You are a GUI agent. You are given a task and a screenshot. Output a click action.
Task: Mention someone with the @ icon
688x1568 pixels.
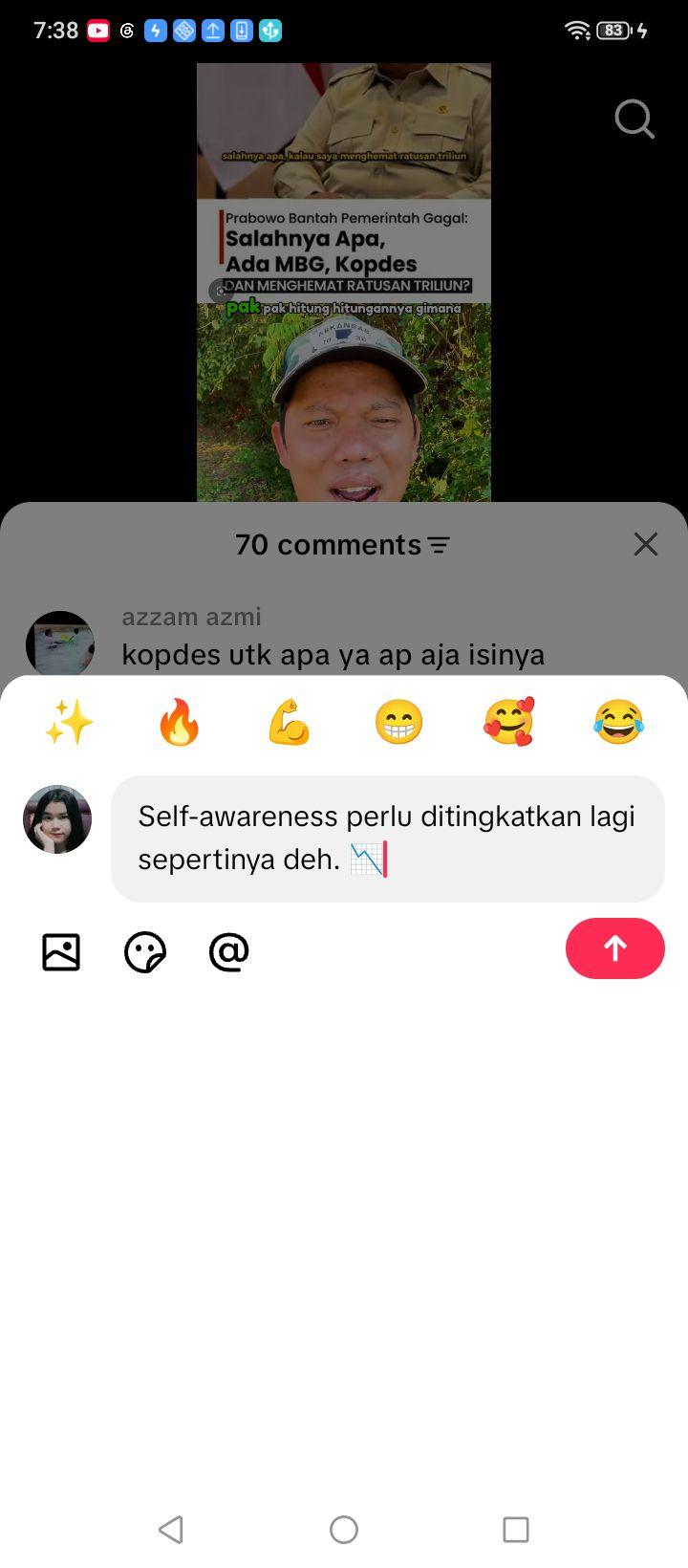click(229, 952)
